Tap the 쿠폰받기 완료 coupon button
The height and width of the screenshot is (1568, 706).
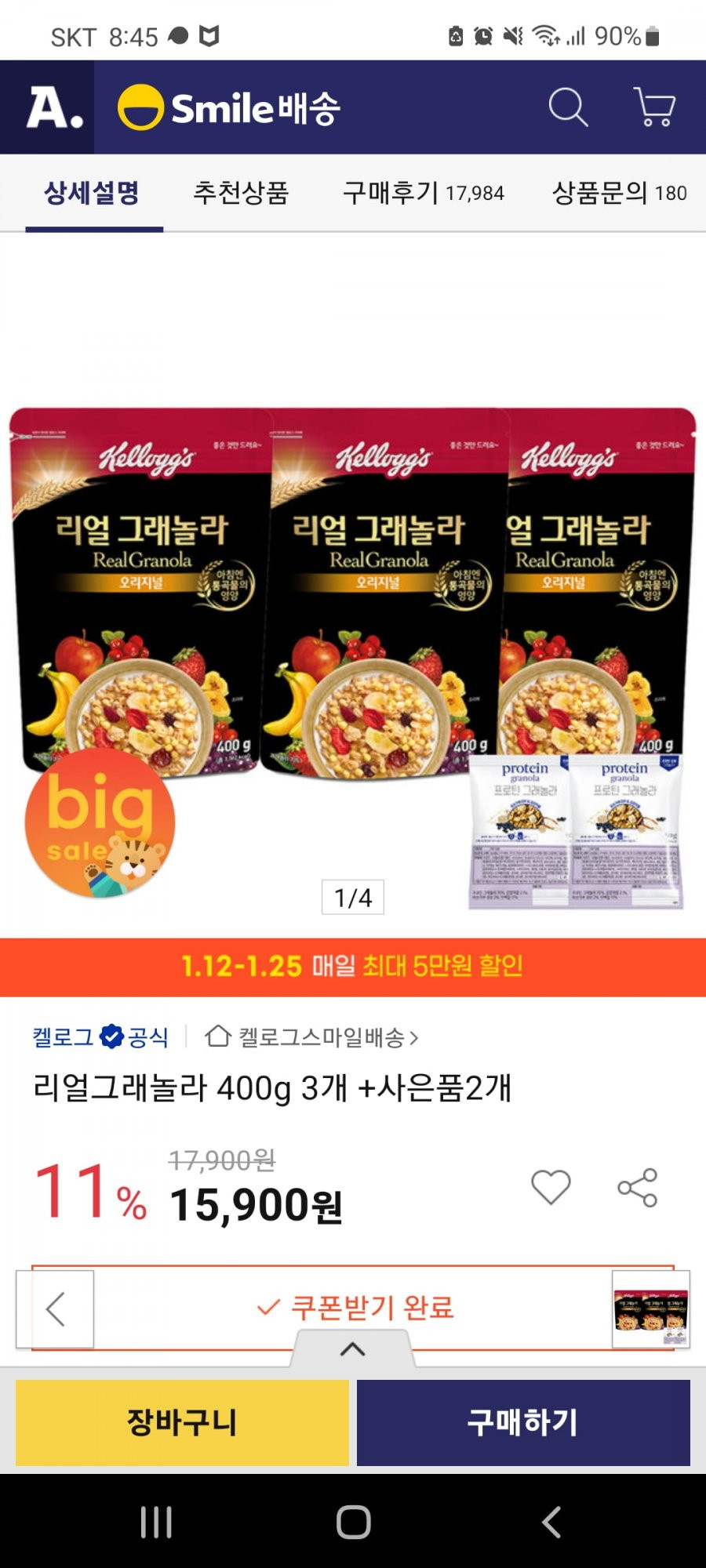coord(353,1307)
